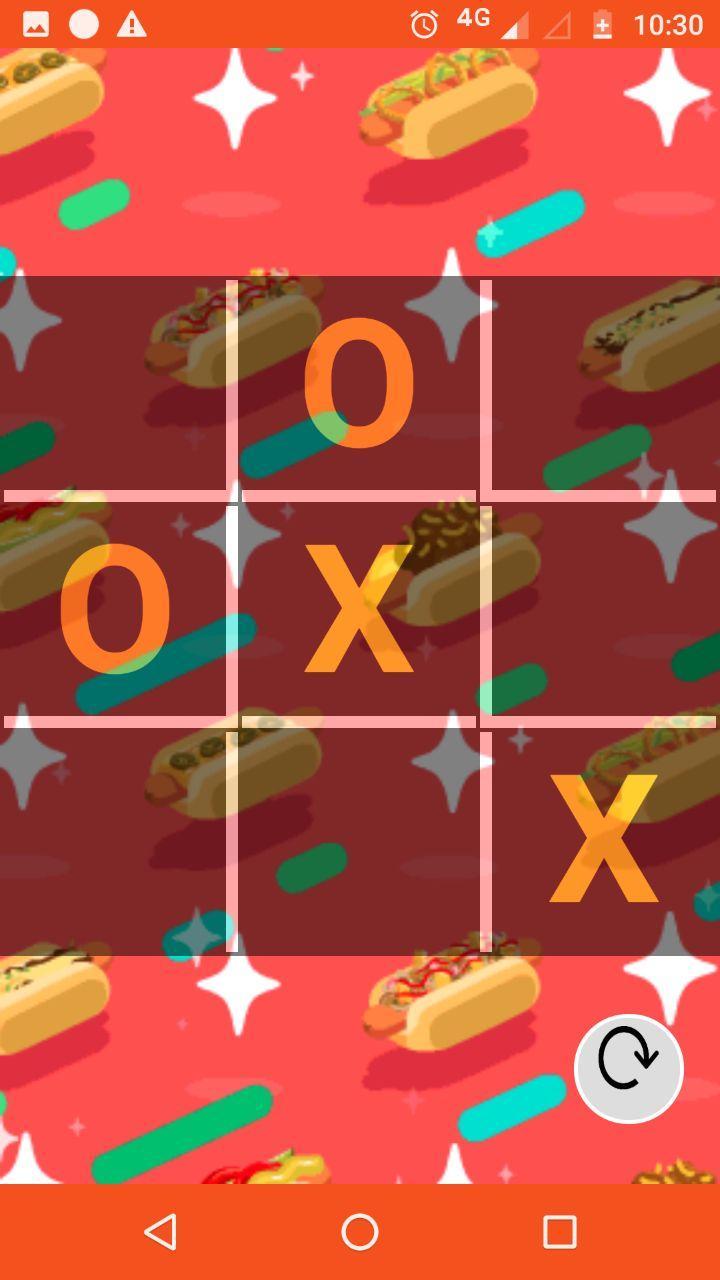Mark the bottom-center empty cell
Image resolution: width=720 pixels, height=1280 pixels.
pyautogui.click(x=358, y=840)
